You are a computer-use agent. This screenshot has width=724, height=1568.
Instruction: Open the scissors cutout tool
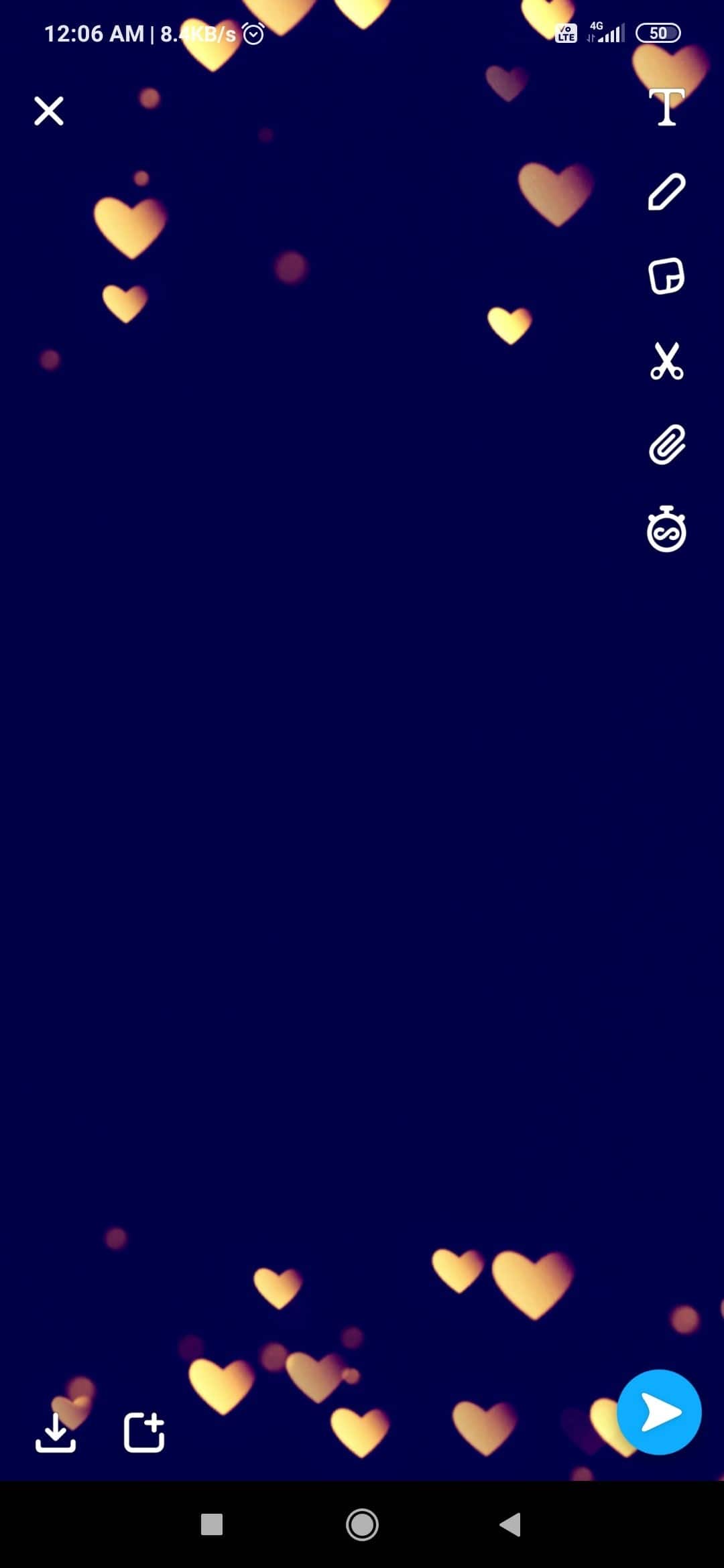click(x=666, y=361)
